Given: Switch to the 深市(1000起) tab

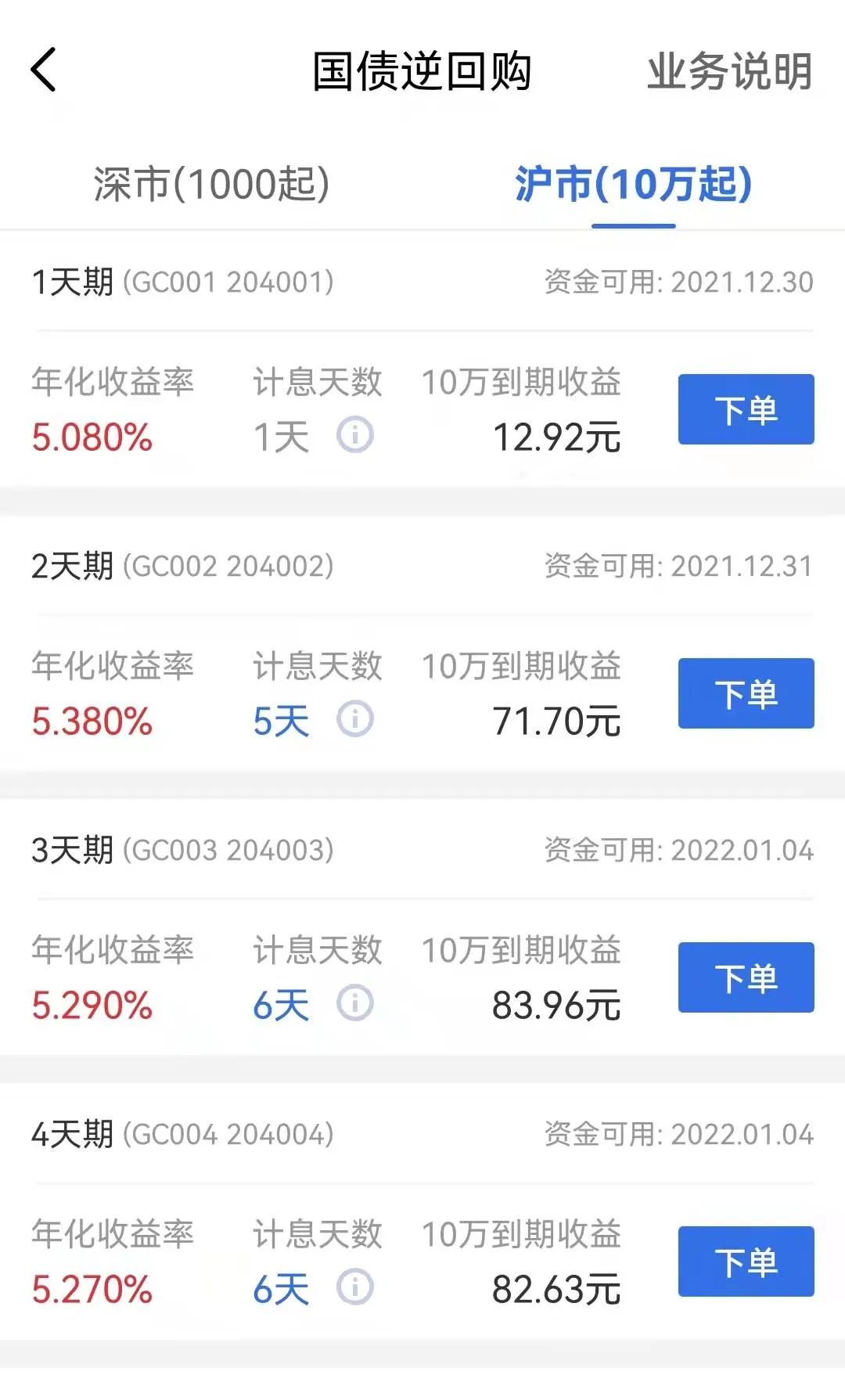Looking at the screenshot, I should [211, 185].
